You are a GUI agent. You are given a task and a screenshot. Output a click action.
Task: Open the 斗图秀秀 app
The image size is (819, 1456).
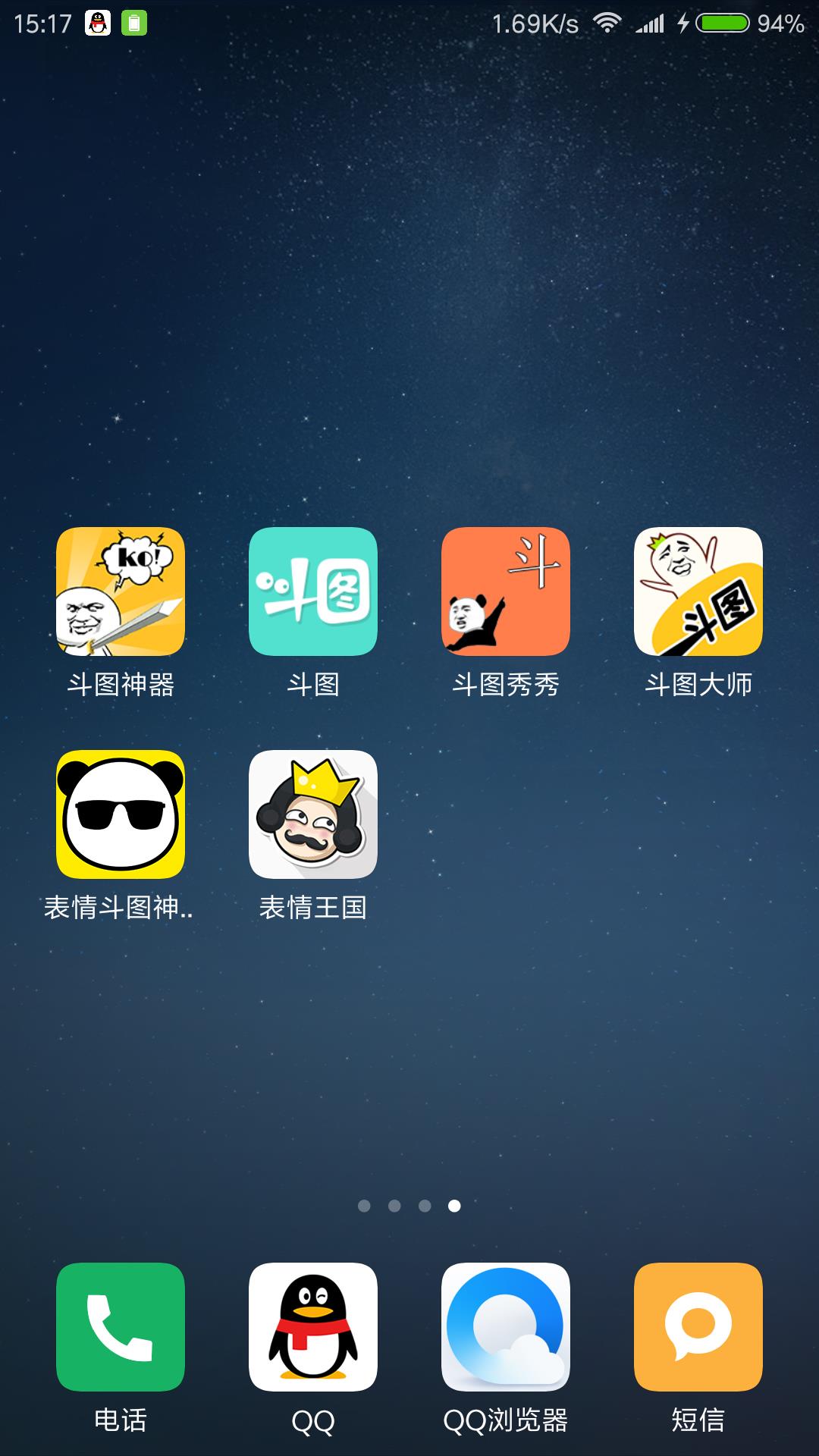[506, 591]
